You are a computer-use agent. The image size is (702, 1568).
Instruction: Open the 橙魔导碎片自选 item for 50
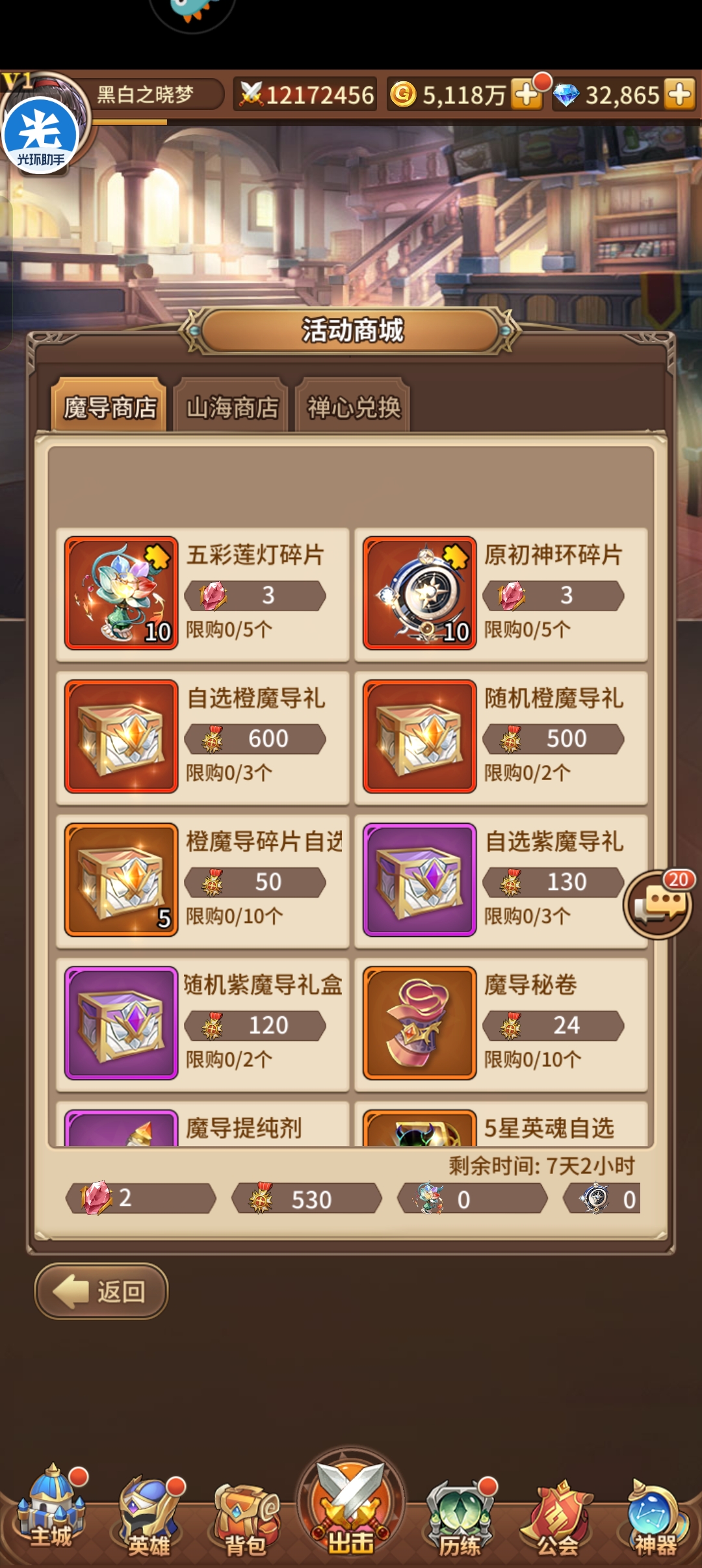[203, 880]
